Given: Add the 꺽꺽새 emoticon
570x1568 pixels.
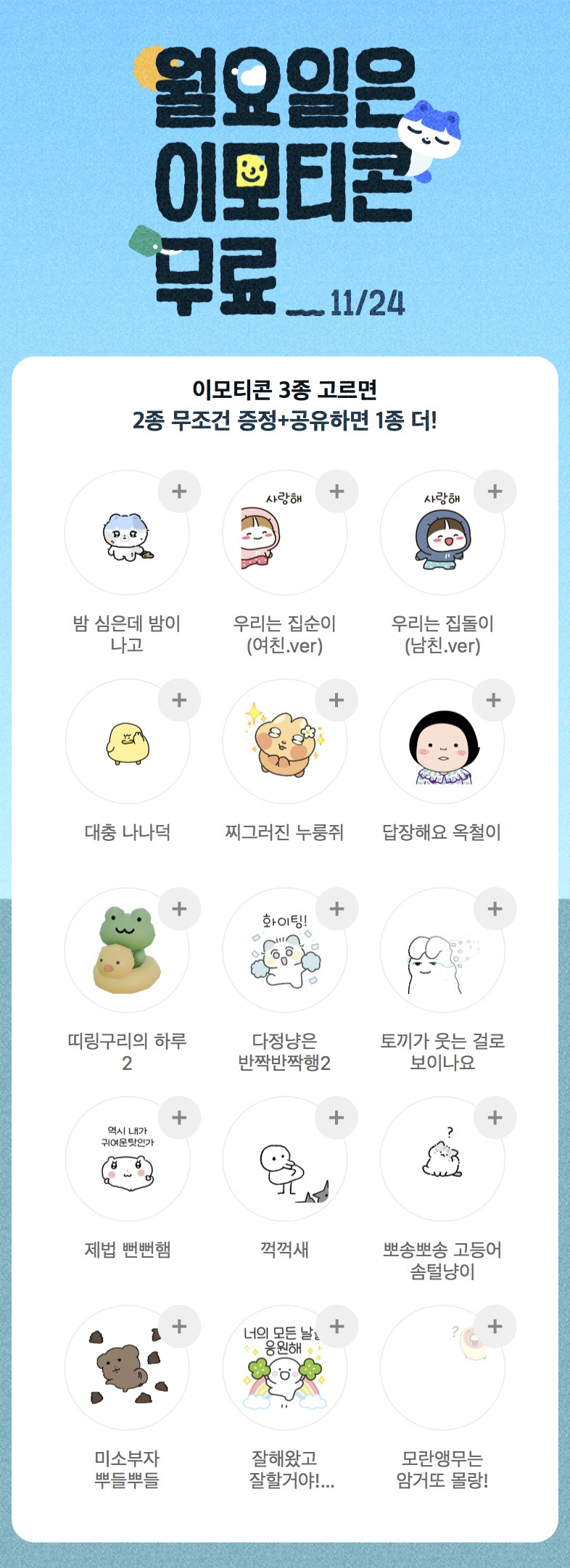Looking at the screenshot, I should coord(336,1118).
